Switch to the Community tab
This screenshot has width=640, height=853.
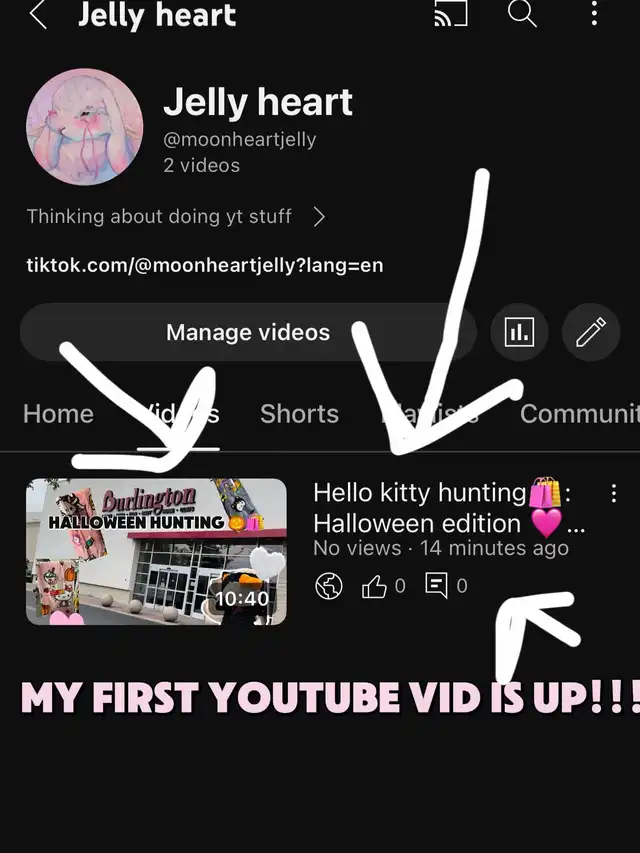coord(578,414)
